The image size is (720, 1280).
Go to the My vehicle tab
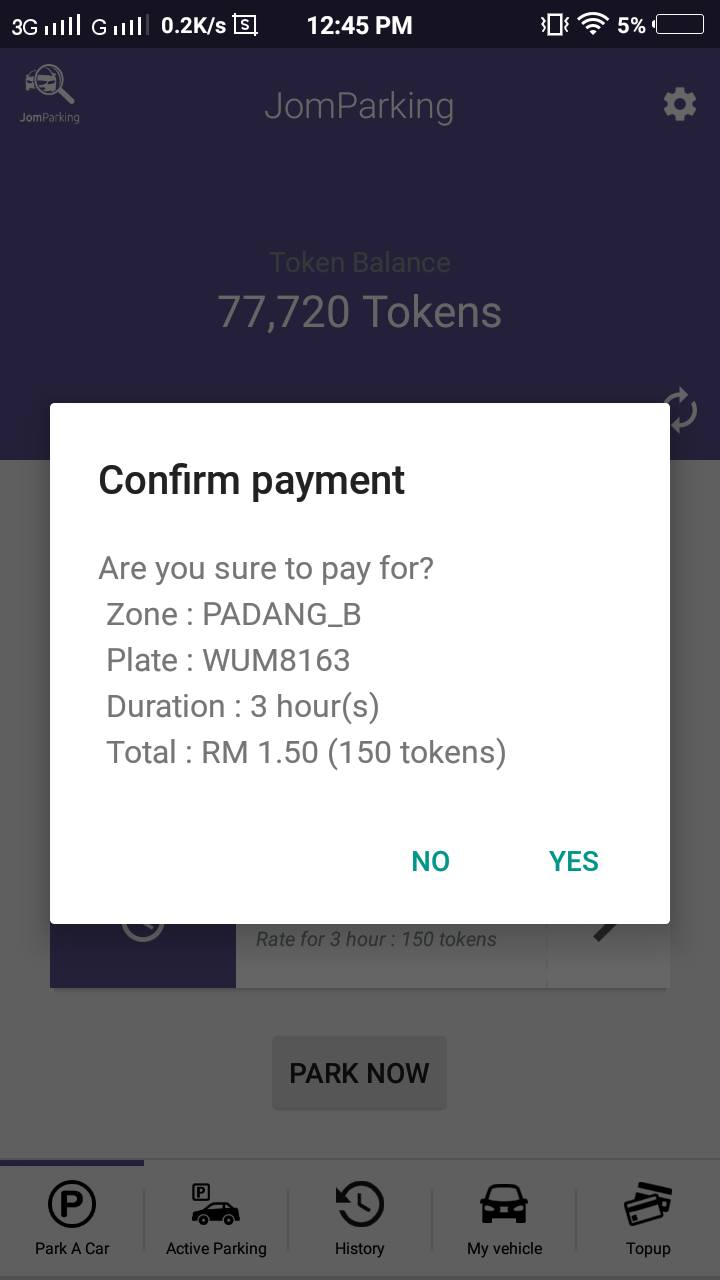pyautogui.click(x=504, y=1219)
